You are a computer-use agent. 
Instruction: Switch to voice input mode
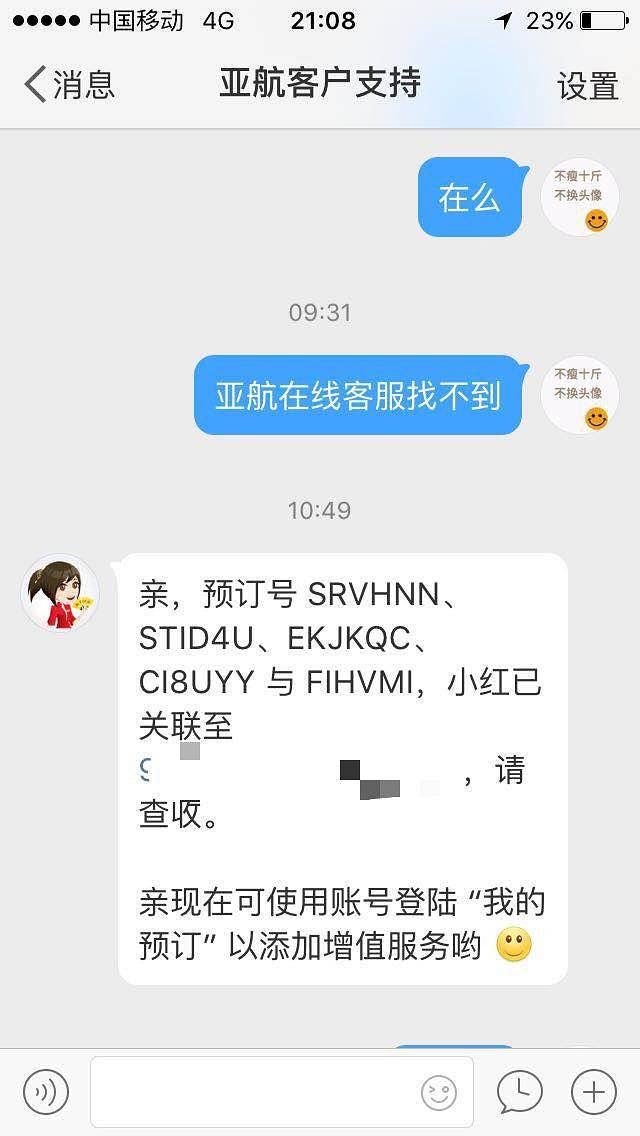click(x=45, y=1091)
